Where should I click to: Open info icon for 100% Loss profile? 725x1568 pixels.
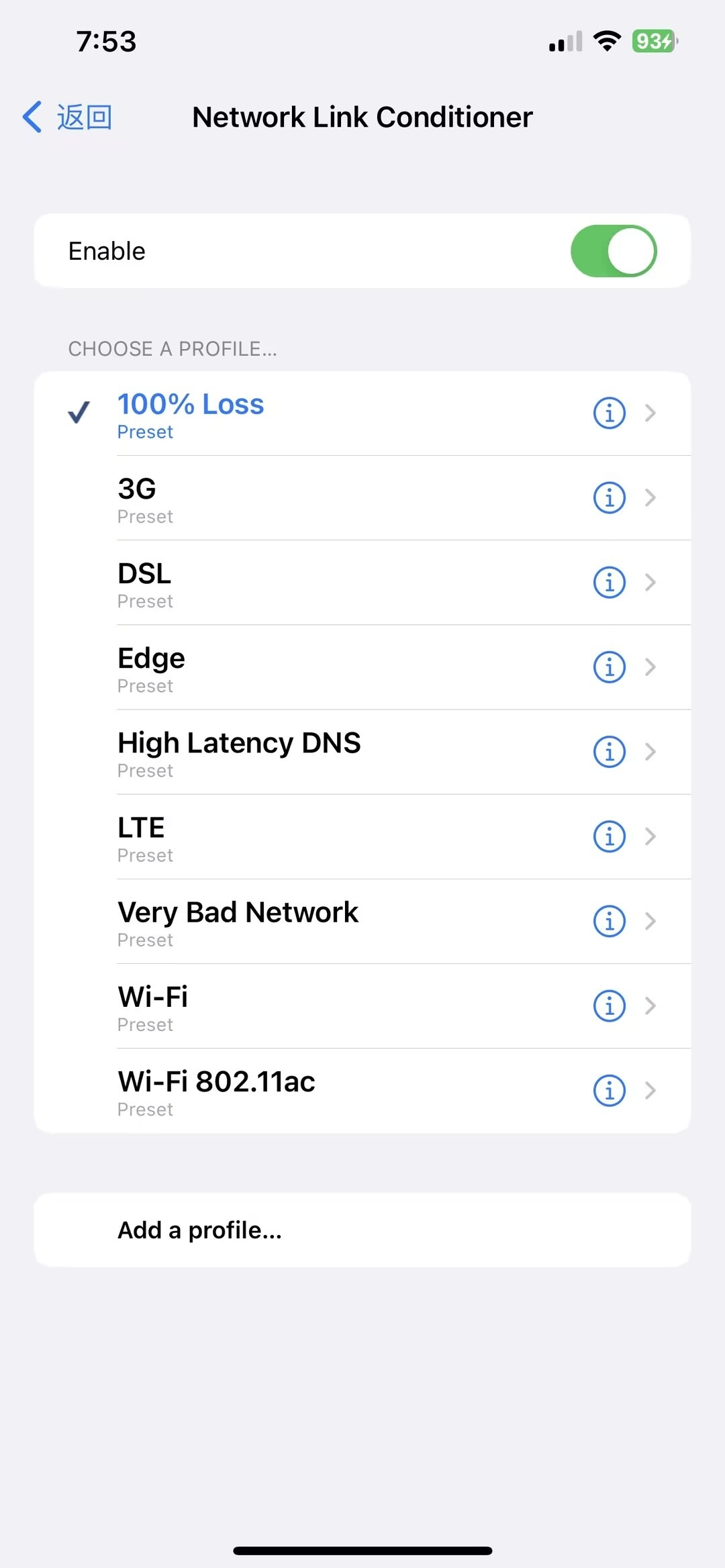coord(610,413)
